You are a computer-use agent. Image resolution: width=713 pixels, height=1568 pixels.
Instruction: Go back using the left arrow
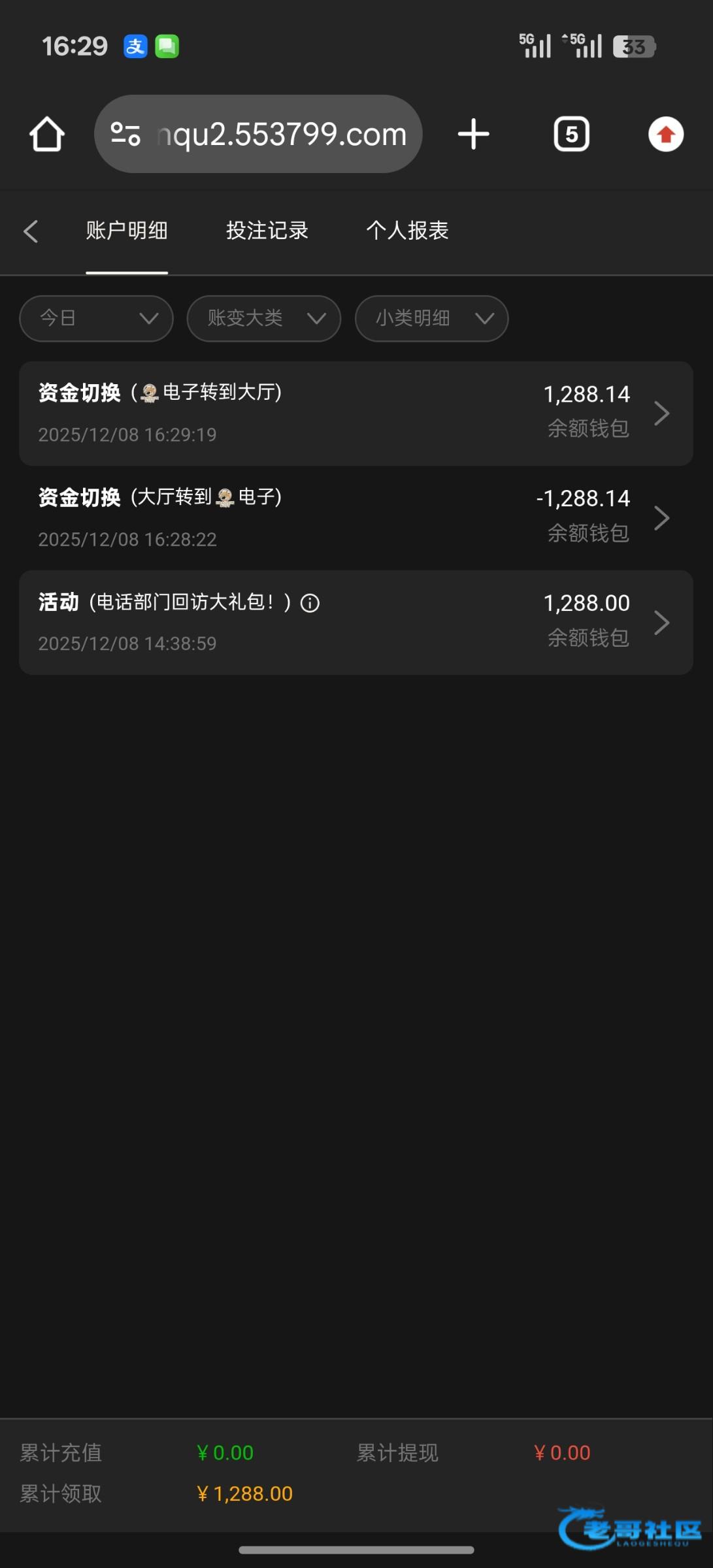coord(31,231)
